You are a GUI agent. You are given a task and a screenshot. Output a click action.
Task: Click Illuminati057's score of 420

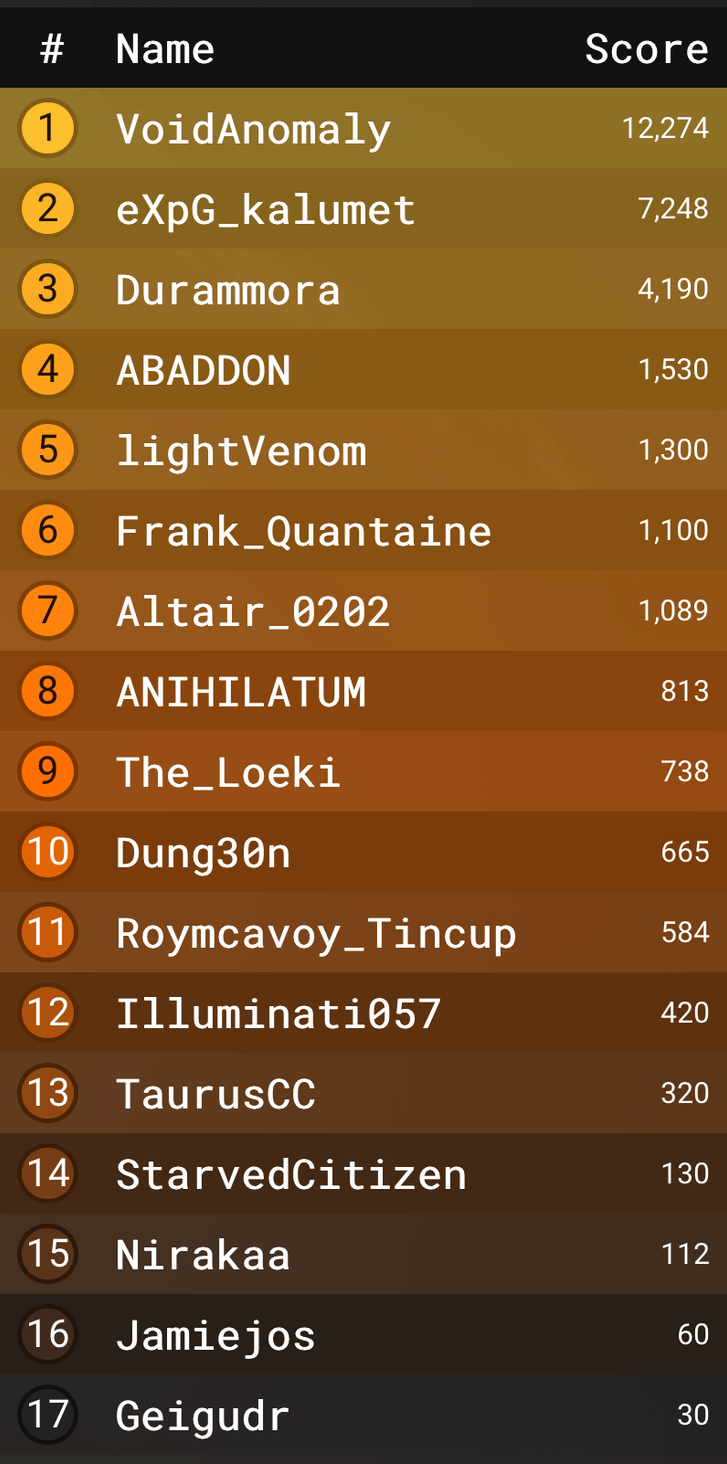684,1013
